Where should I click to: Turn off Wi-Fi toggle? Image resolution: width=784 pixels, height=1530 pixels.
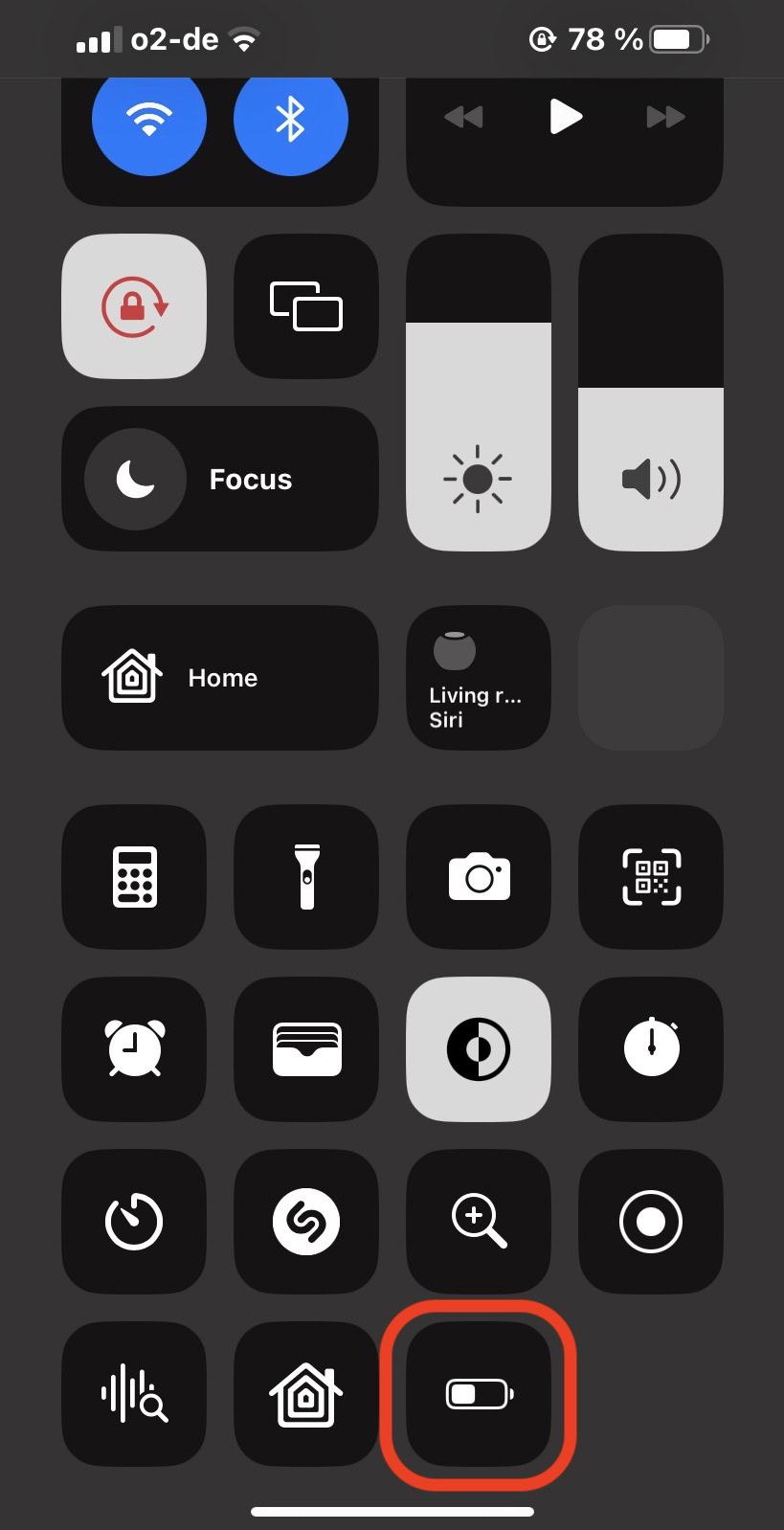[x=148, y=119]
